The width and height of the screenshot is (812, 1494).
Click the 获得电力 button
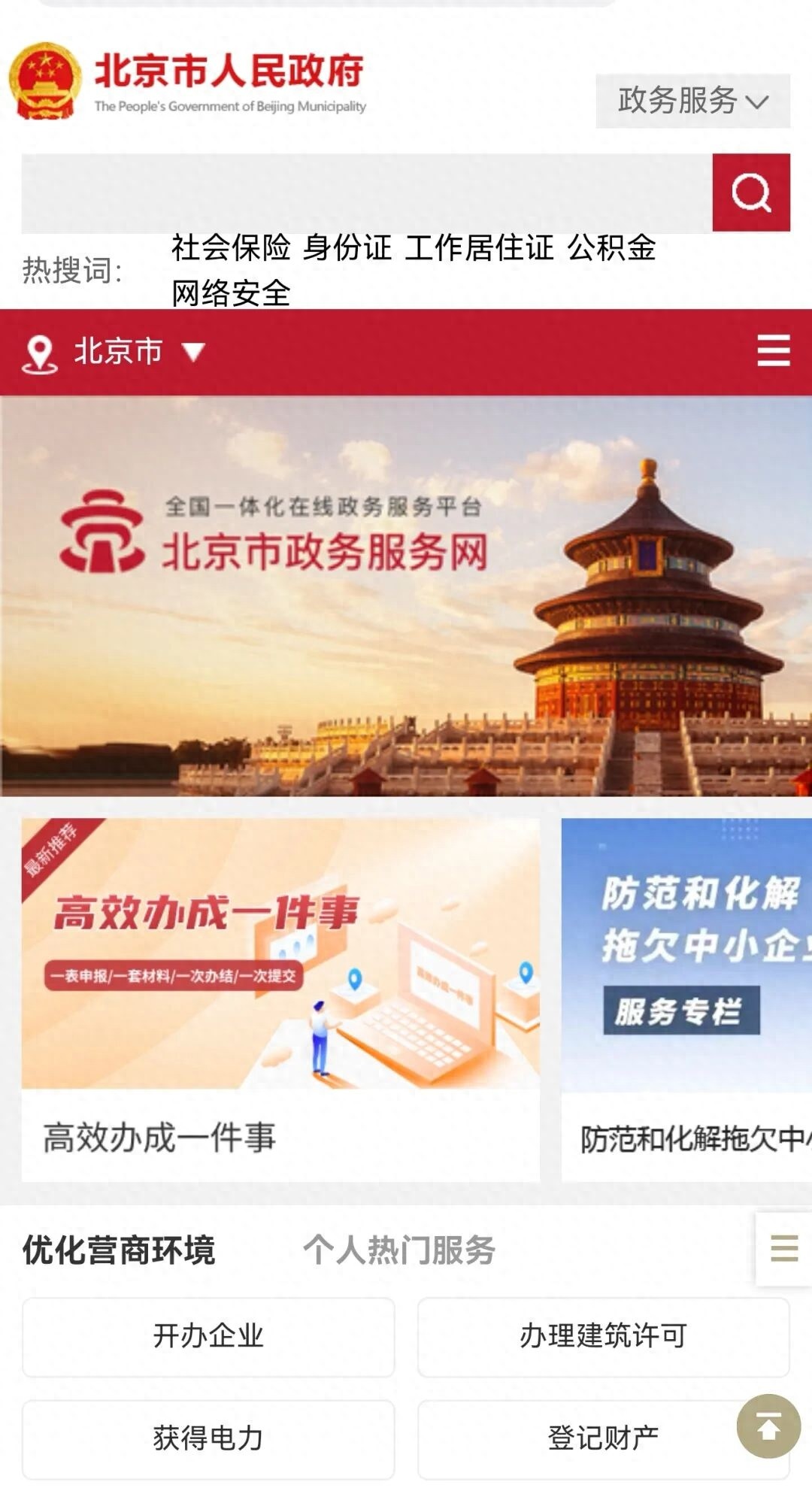pos(207,1438)
